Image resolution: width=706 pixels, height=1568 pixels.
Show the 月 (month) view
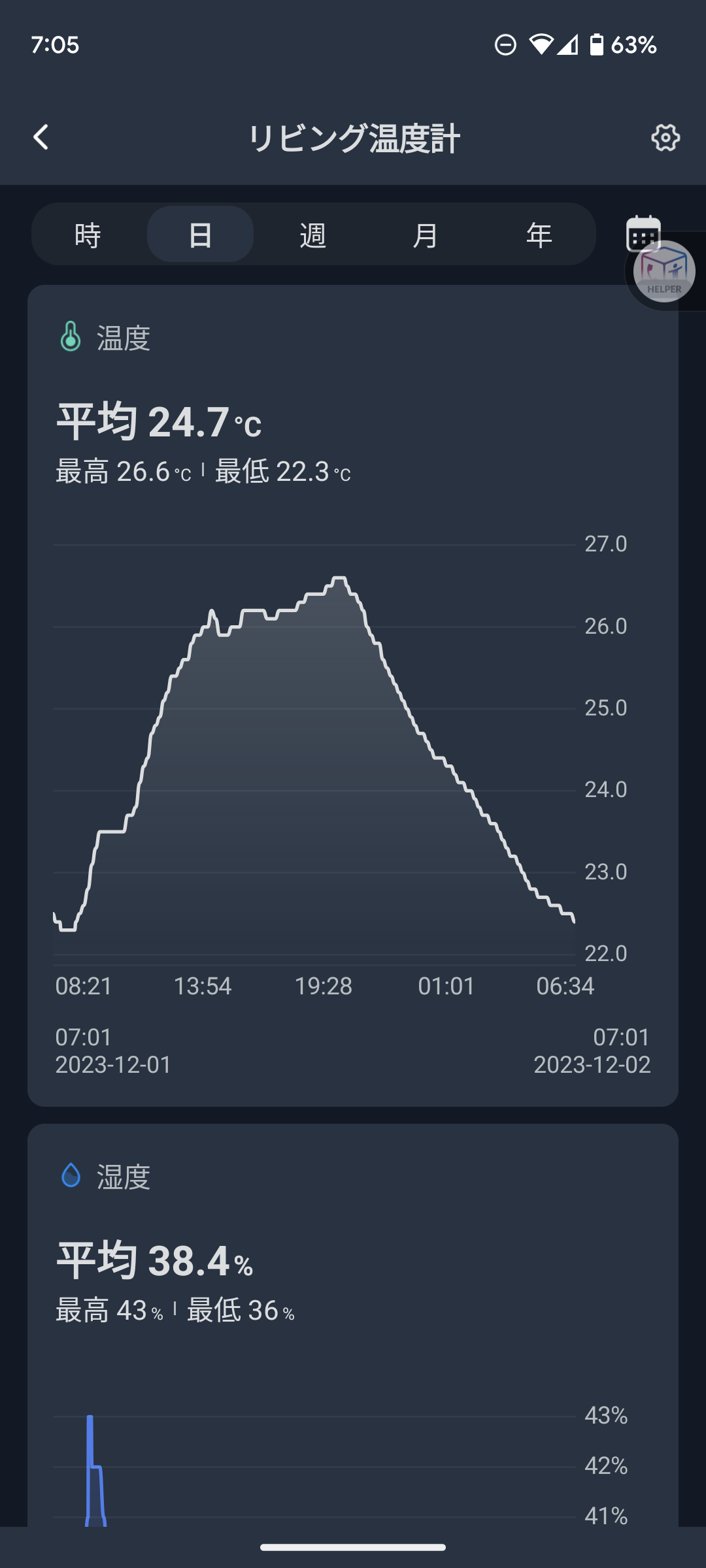426,235
